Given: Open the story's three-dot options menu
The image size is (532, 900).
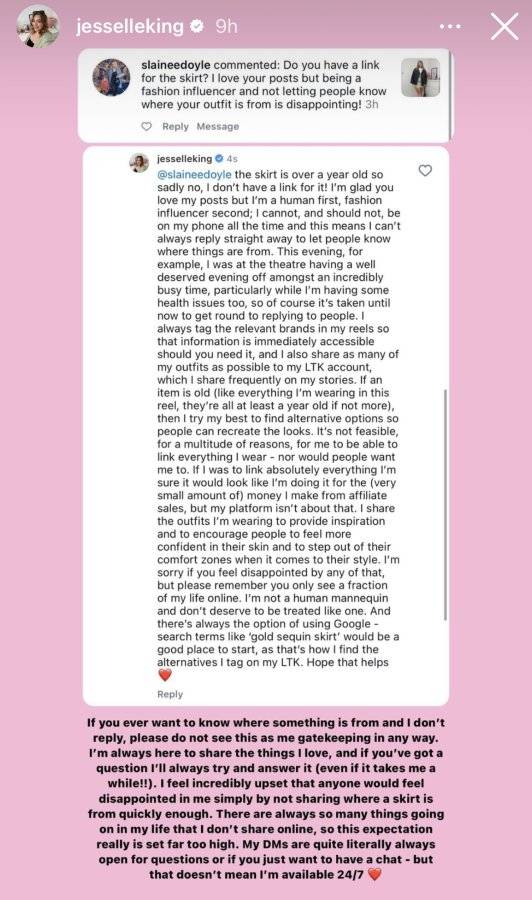Looking at the screenshot, I should [450, 26].
